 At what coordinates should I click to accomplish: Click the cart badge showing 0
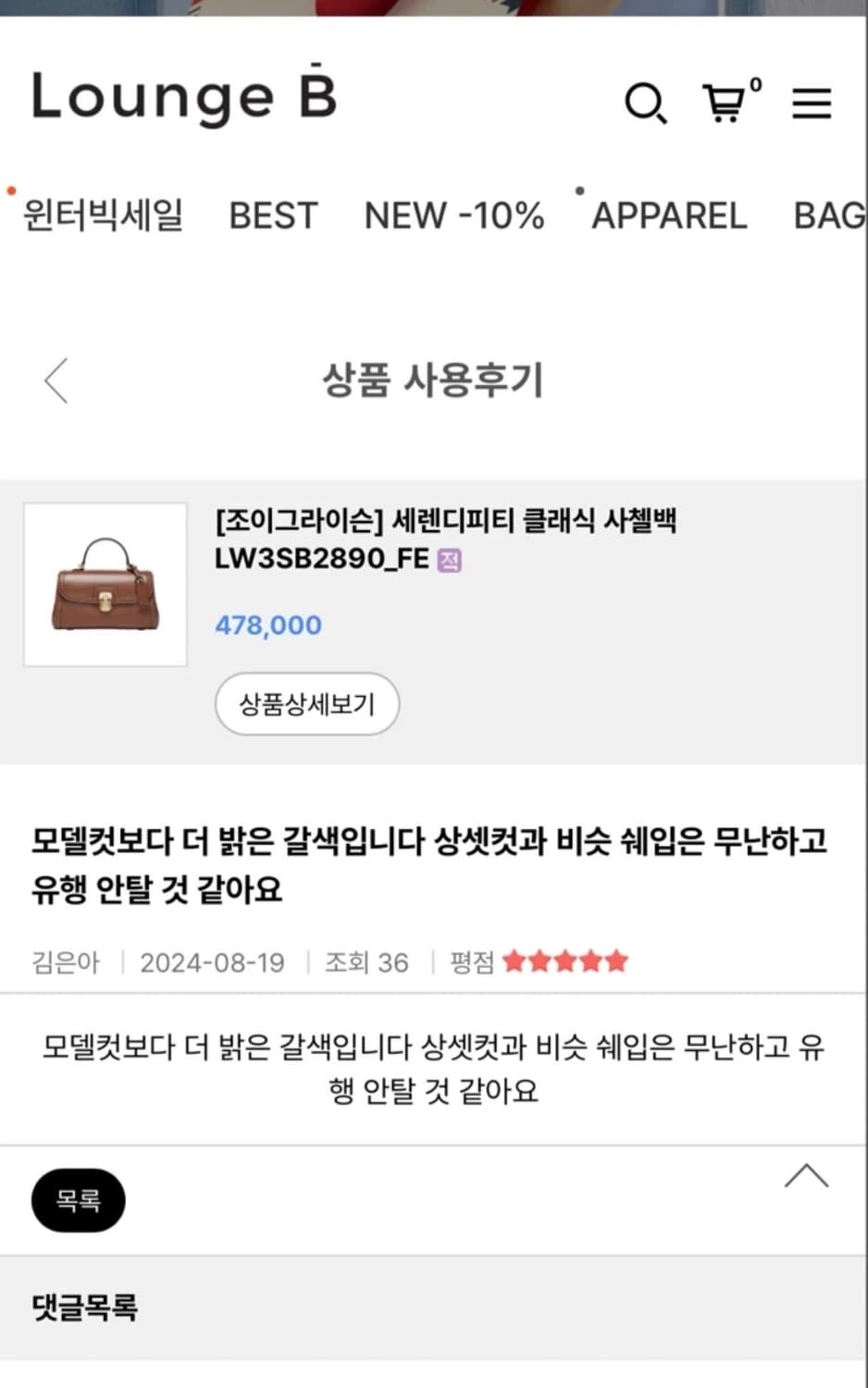756,86
